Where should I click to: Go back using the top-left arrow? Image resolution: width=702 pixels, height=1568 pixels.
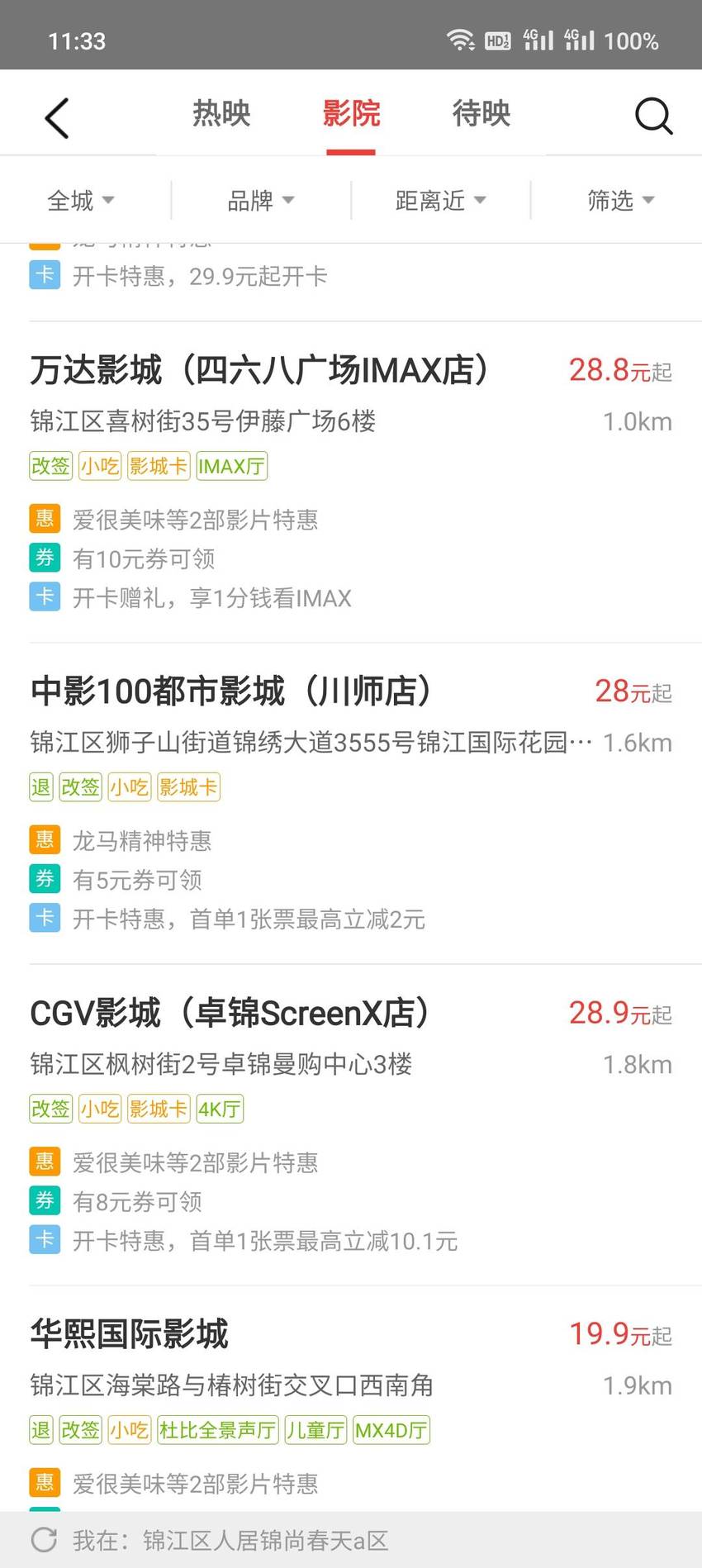[x=56, y=117]
